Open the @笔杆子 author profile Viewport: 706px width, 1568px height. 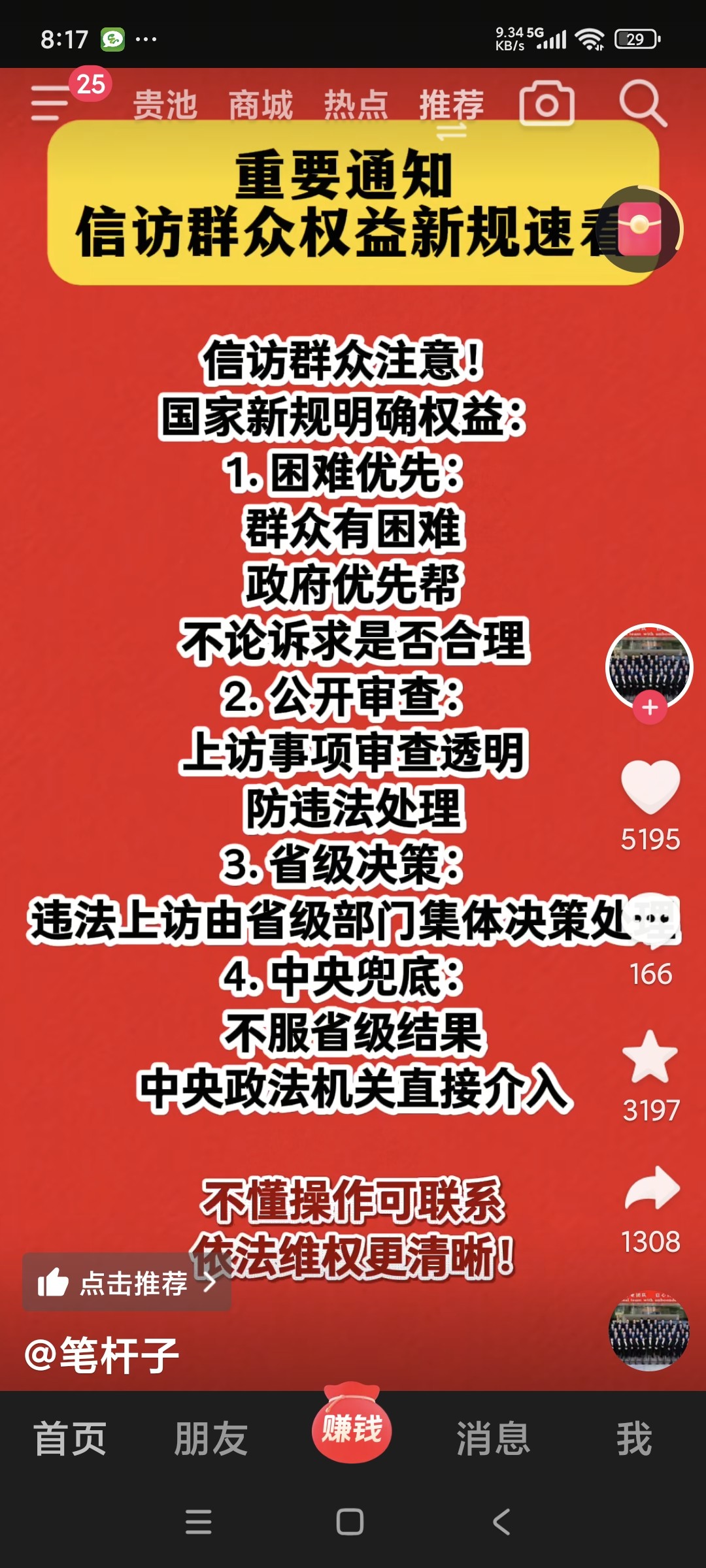click(x=102, y=1355)
